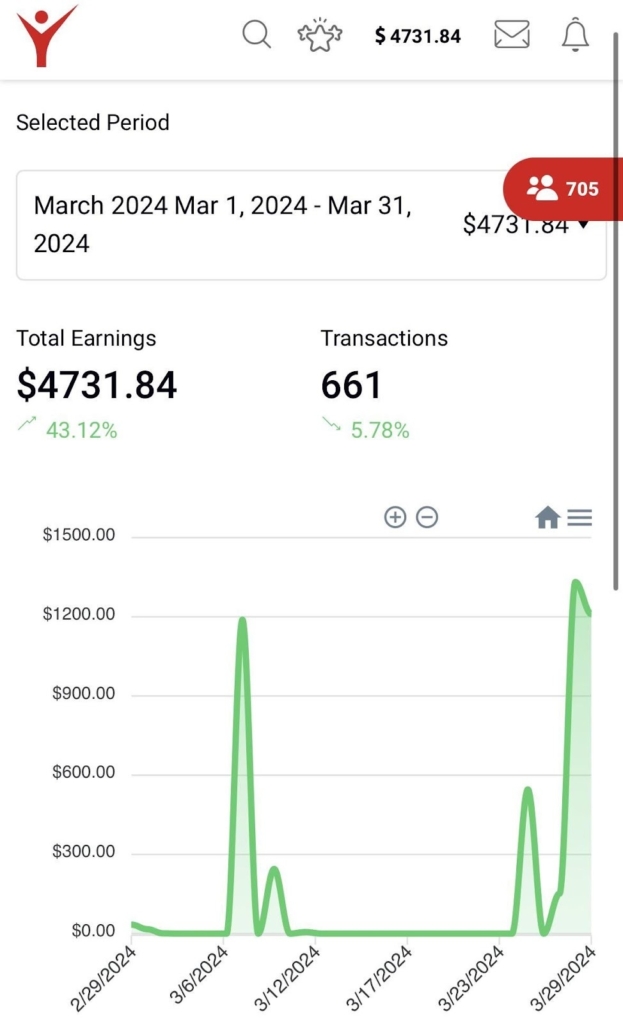Image resolution: width=623 pixels, height=1024 pixels.
Task: Open the search magnifier icon
Action: (257, 35)
